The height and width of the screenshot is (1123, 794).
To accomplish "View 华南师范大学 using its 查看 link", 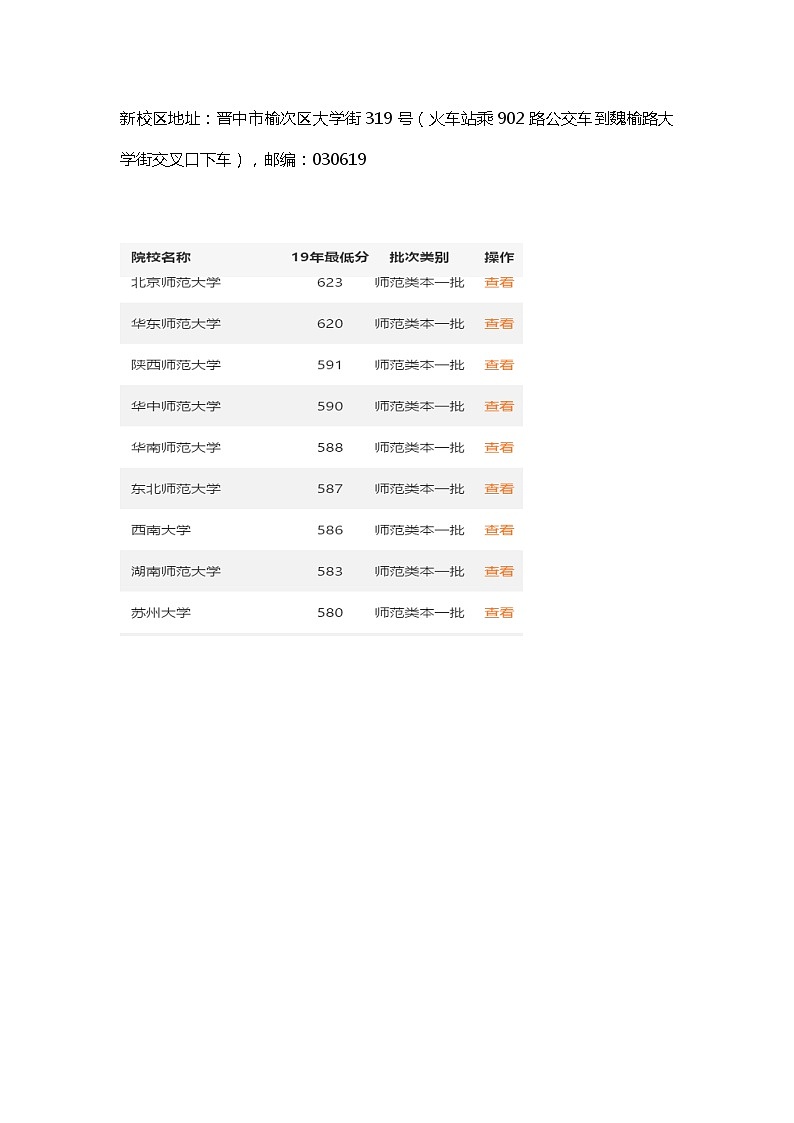I will [498, 447].
